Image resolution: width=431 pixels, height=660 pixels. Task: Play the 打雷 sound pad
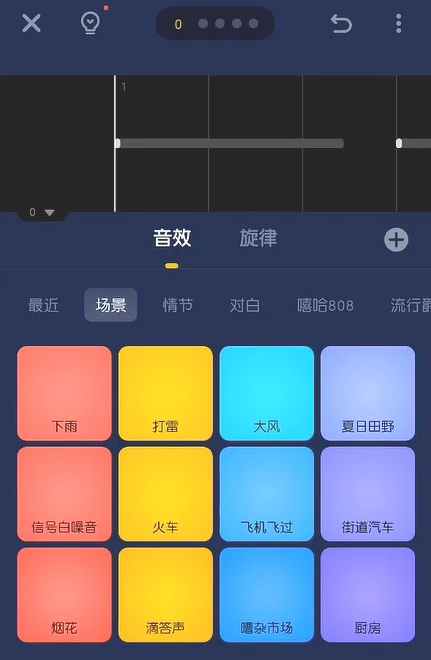(165, 394)
